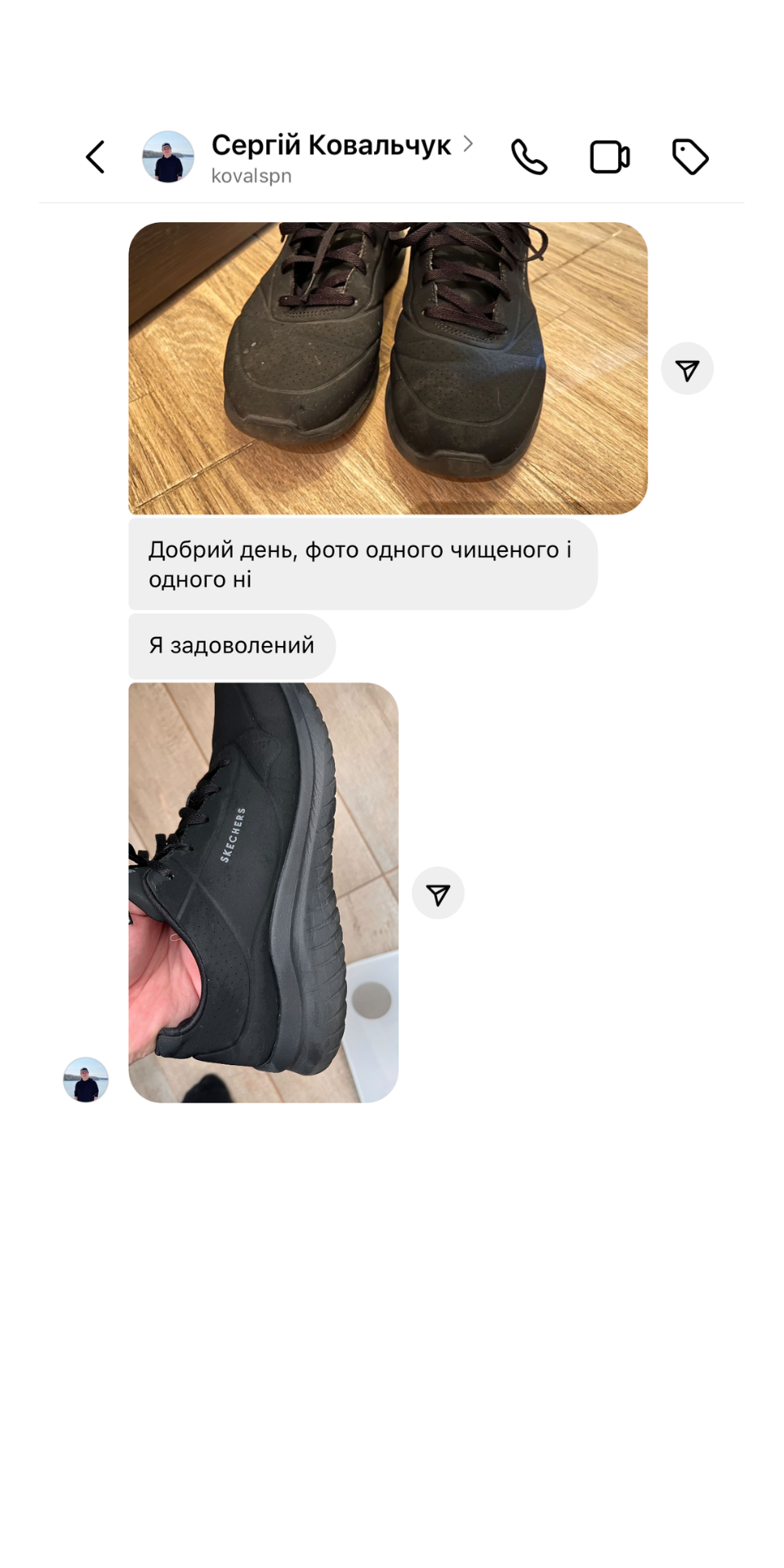The width and height of the screenshot is (784, 1568).
Task: Forward the two-sneakers photo
Action: (687, 368)
